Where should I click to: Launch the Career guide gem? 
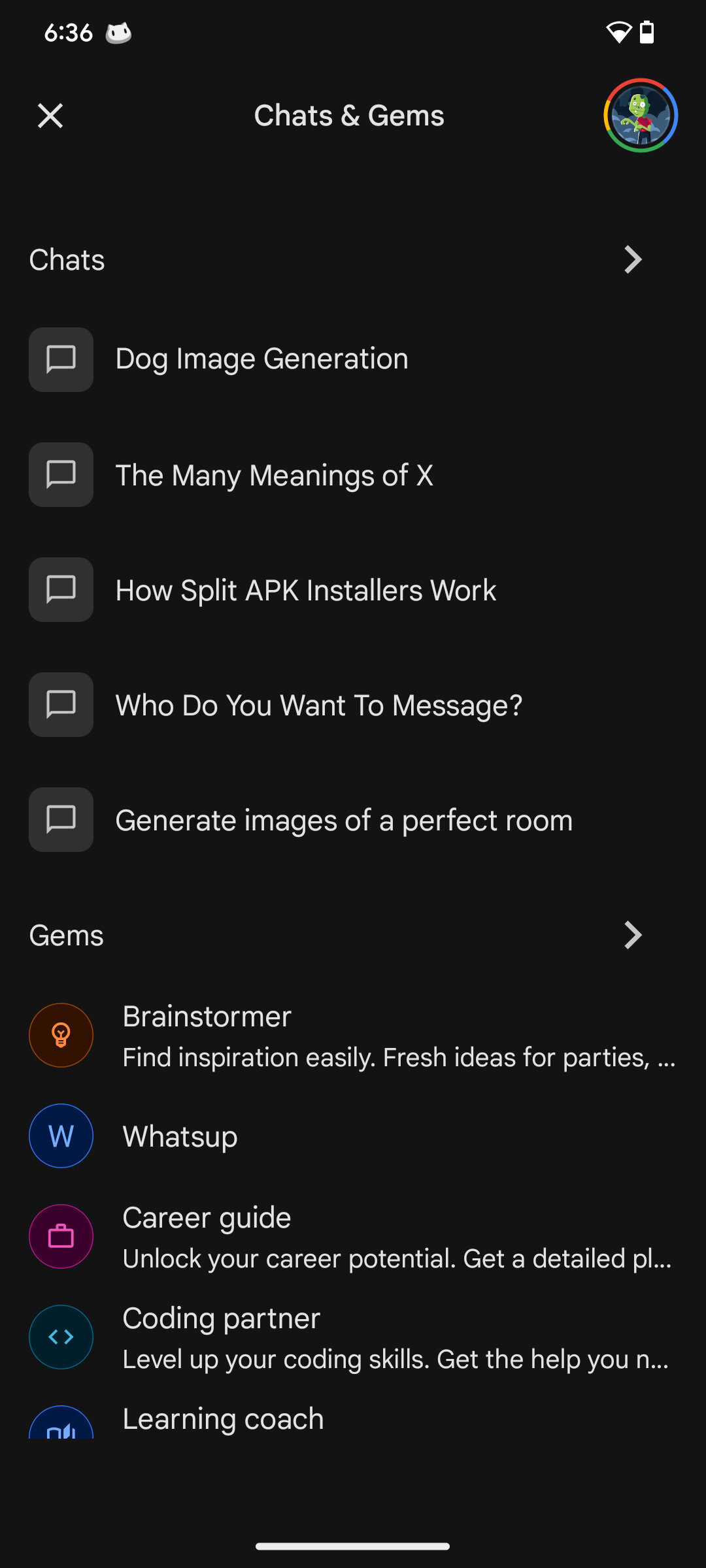tap(353, 1237)
